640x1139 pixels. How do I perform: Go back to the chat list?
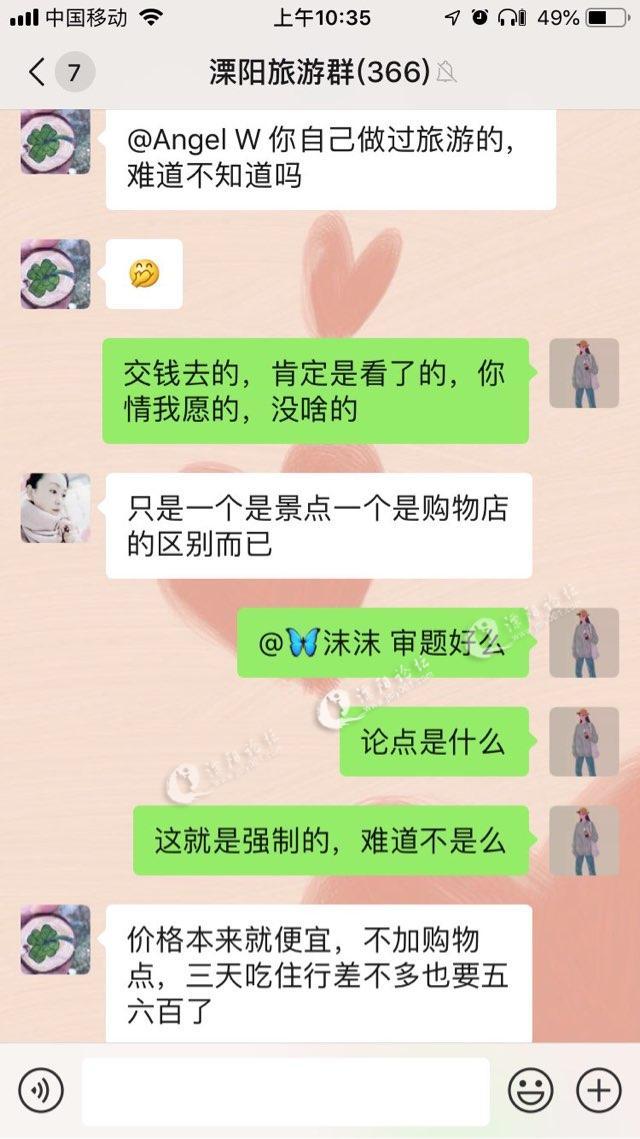(x=38, y=72)
